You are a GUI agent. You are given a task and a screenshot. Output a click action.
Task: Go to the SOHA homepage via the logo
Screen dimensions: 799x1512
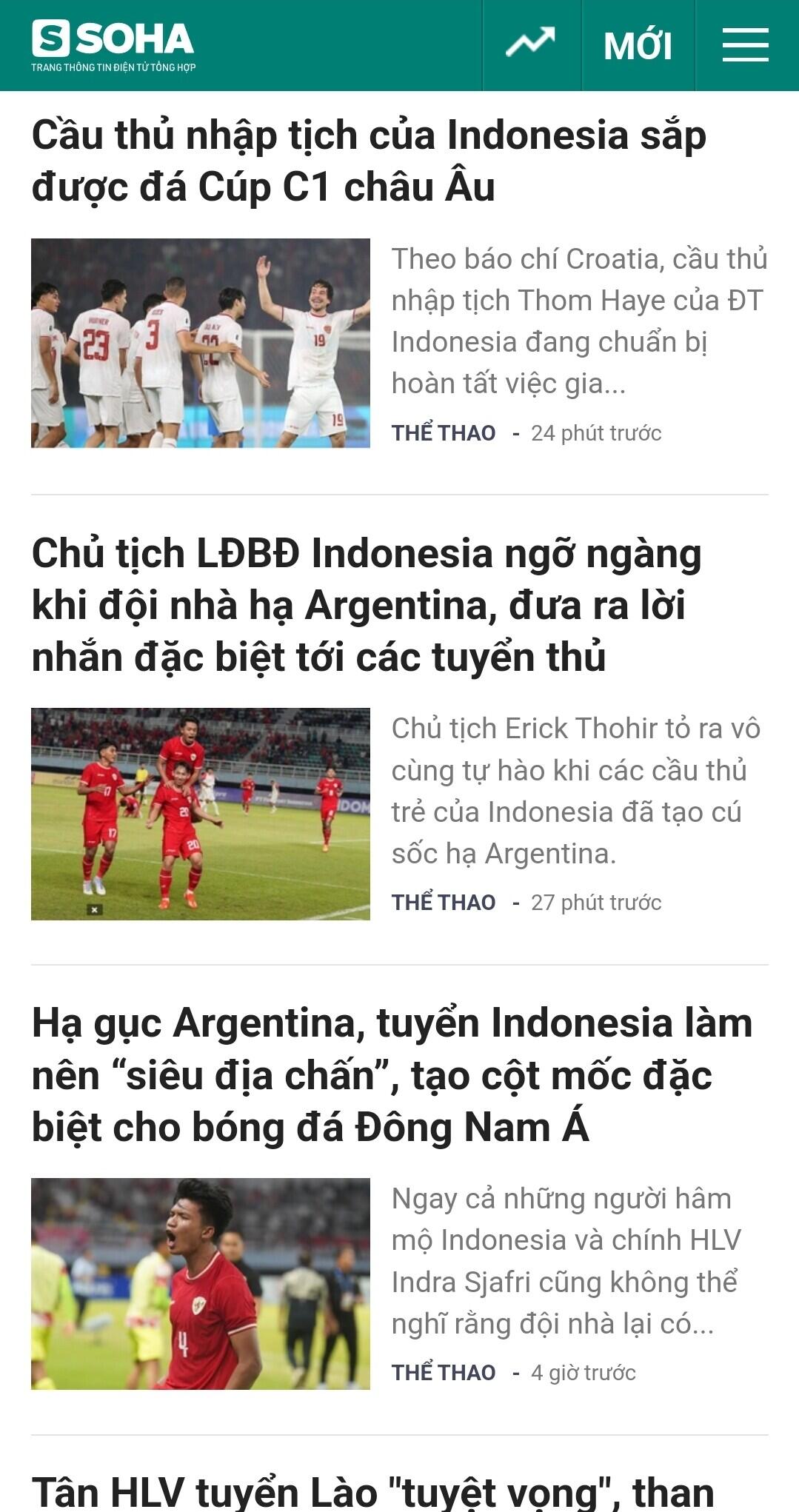click(x=113, y=44)
